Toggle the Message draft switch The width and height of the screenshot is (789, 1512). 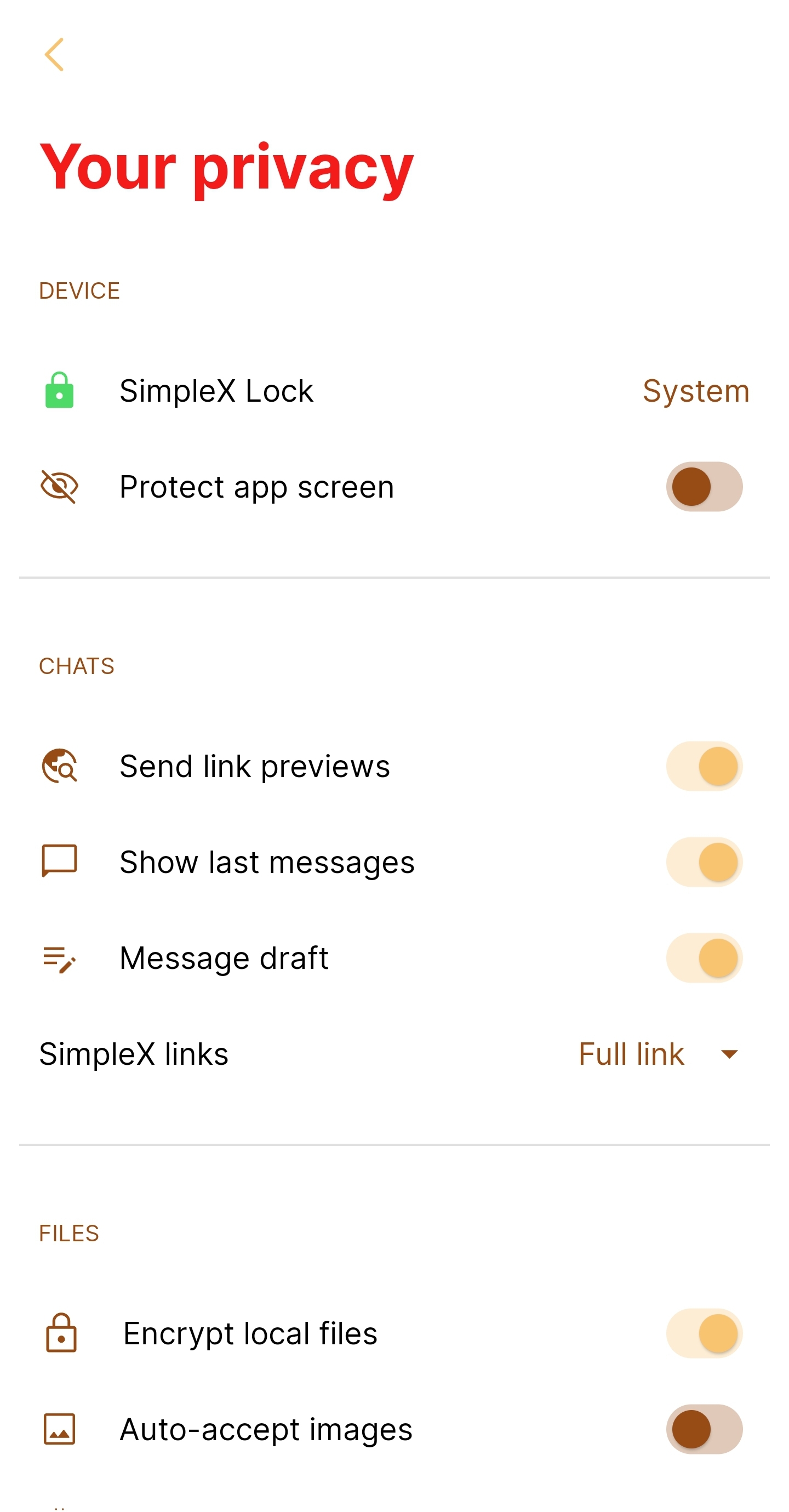(x=704, y=958)
